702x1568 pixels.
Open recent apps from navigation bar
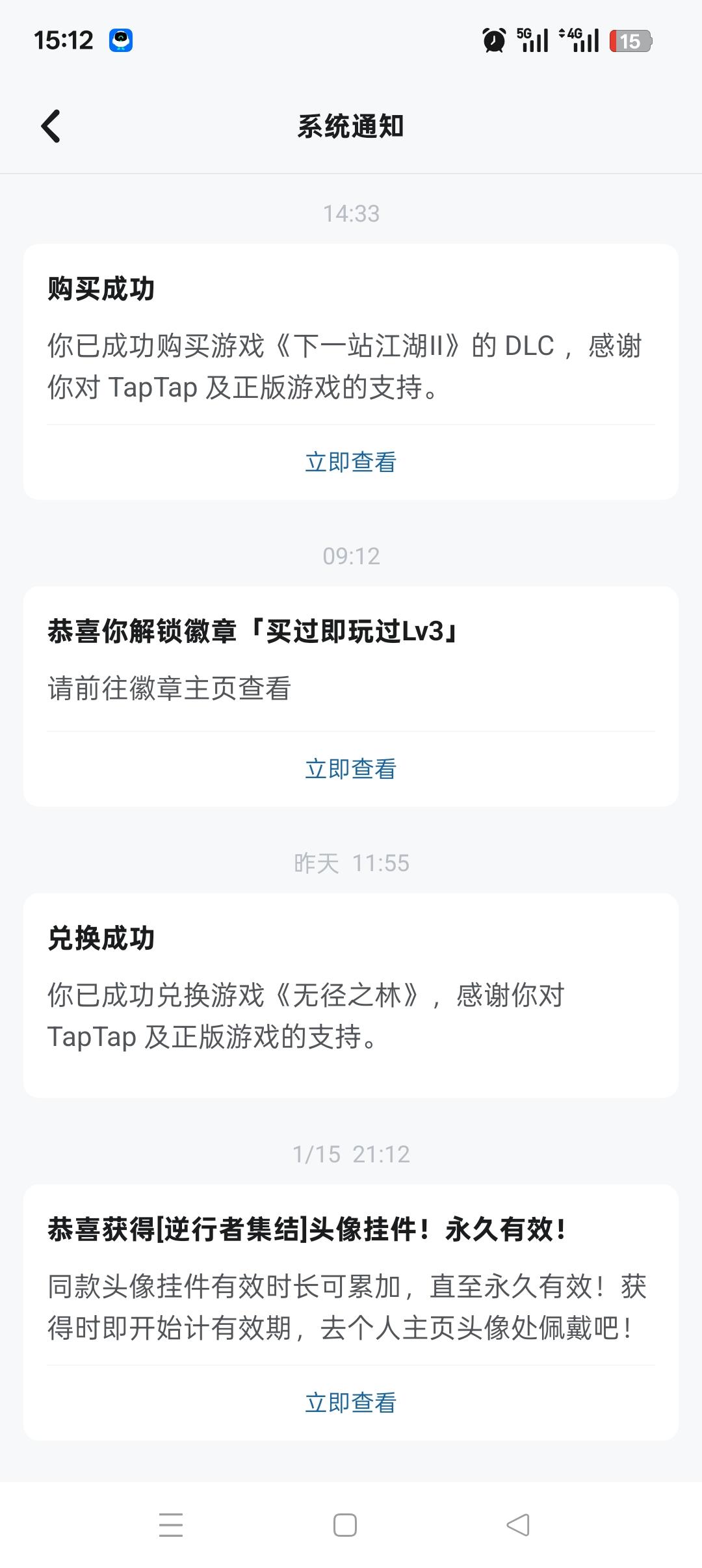(171, 1525)
